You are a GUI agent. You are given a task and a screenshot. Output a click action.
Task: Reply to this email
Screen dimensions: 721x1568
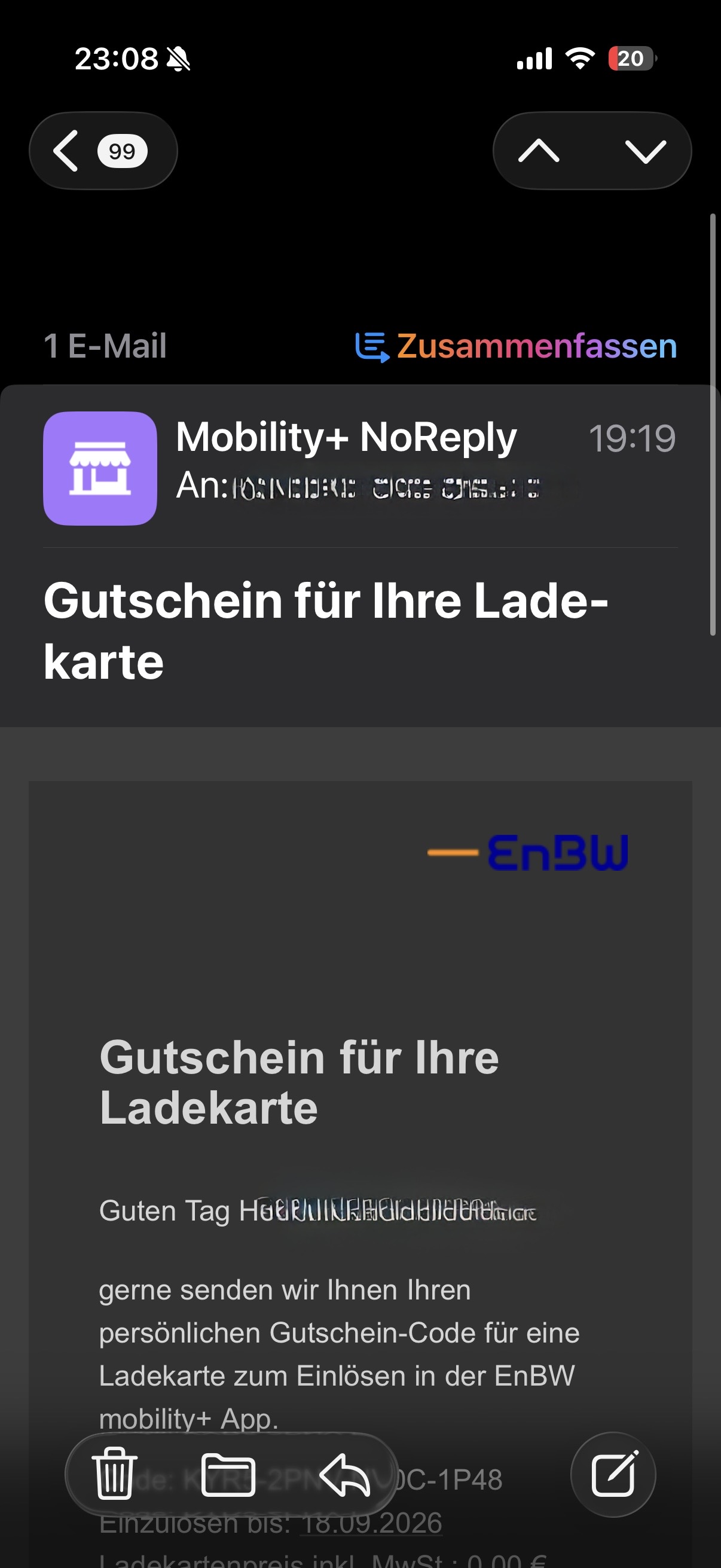click(x=344, y=1474)
